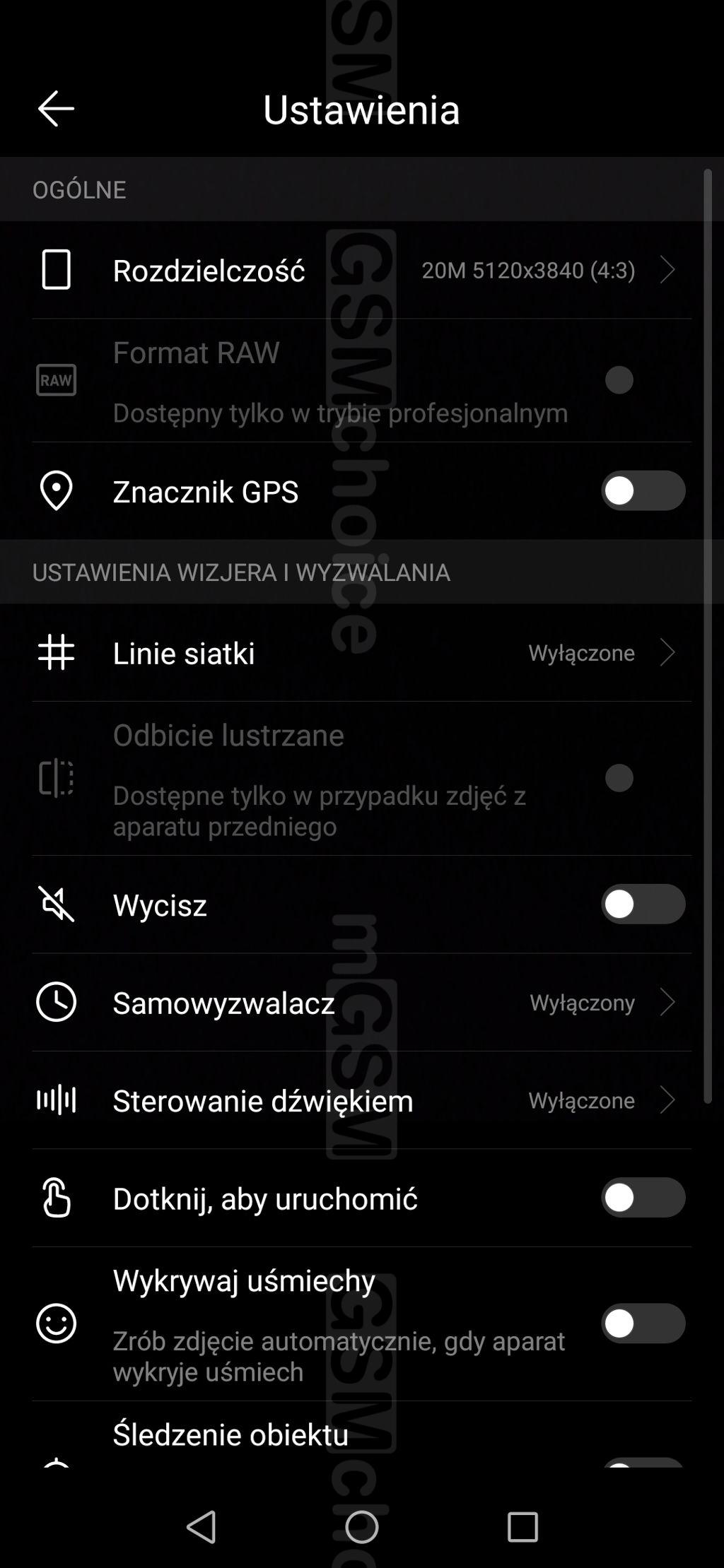Toggle Wykrywaj uśmiechy switch on
This screenshot has height=1568, width=724.
pos(642,1323)
